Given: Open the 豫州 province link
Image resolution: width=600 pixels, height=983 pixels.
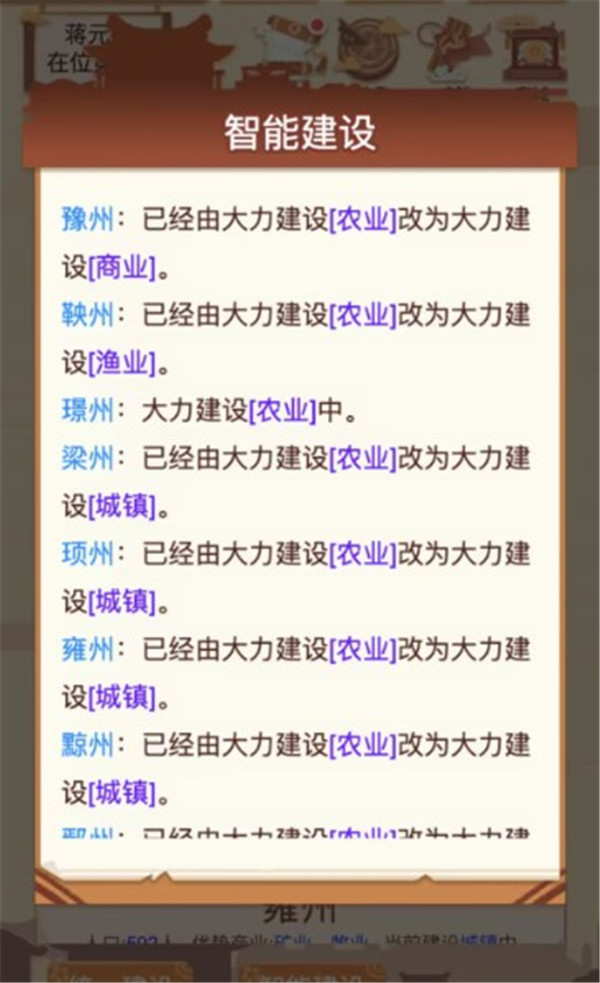Looking at the screenshot, I should click(87, 220).
